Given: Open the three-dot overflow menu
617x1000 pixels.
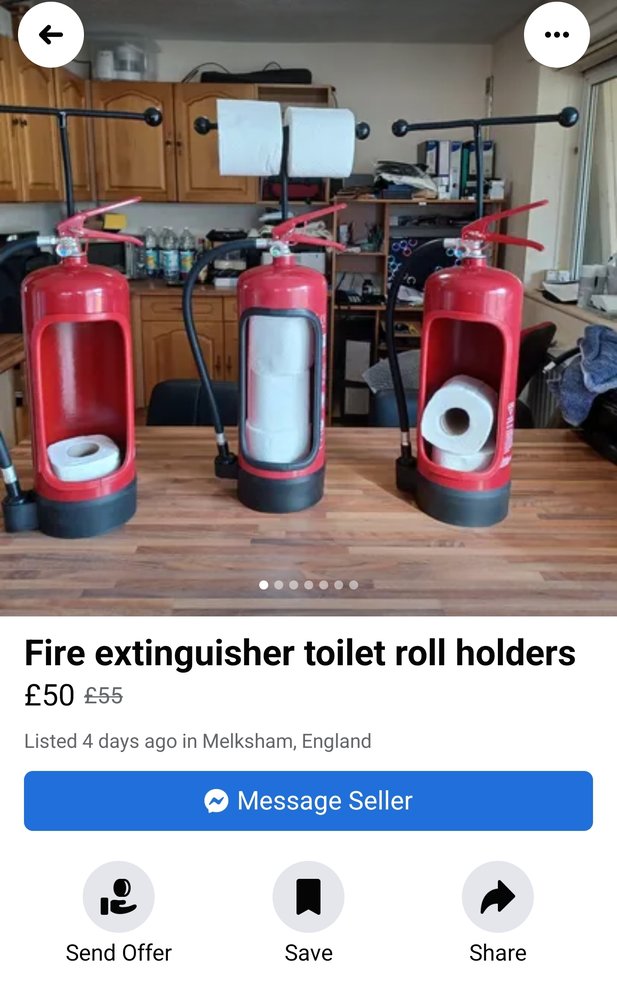Looking at the screenshot, I should point(556,34).
